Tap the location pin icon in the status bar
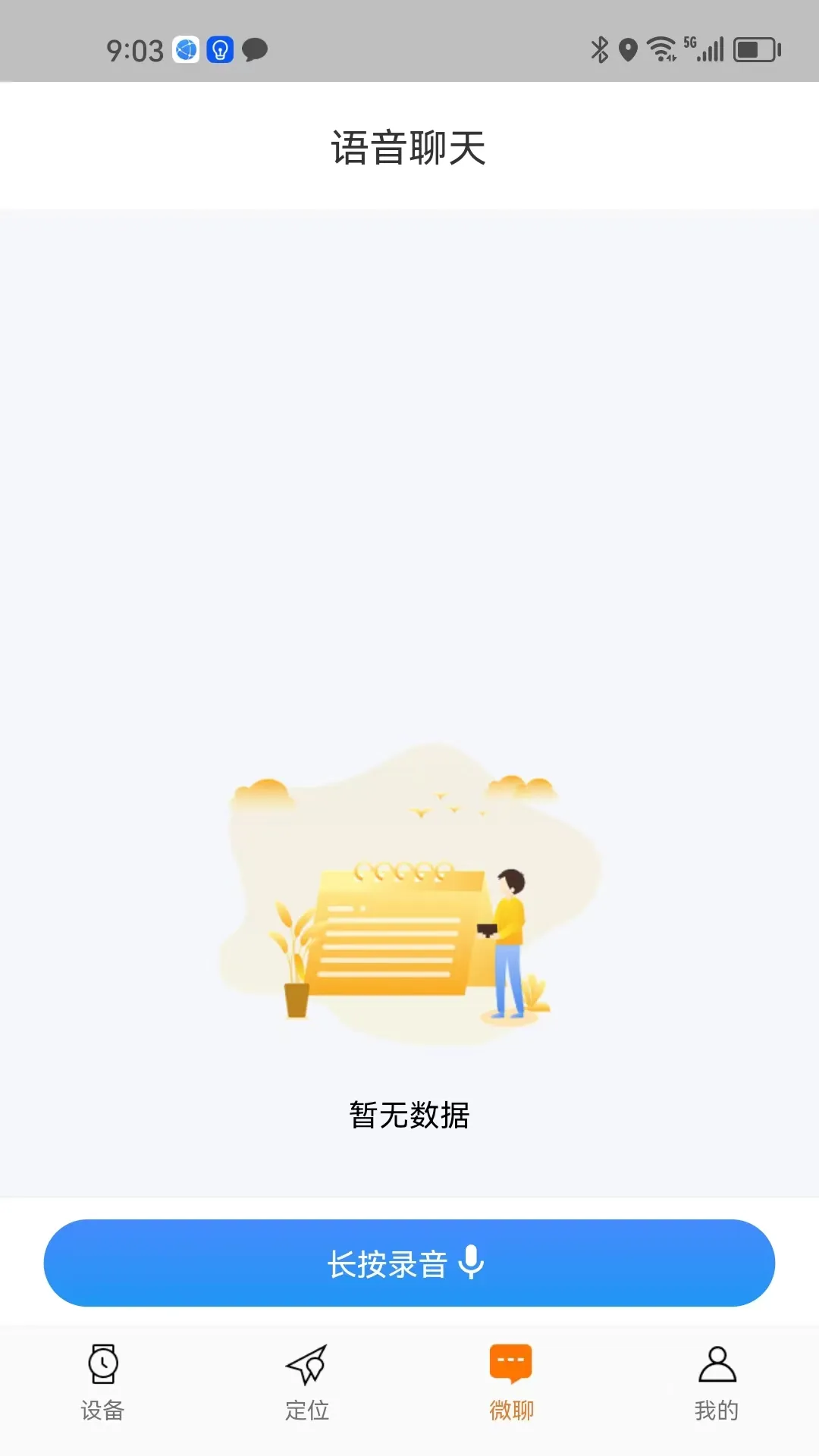The height and width of the screenshot is (1456, 819). click(x=628, y=48)
